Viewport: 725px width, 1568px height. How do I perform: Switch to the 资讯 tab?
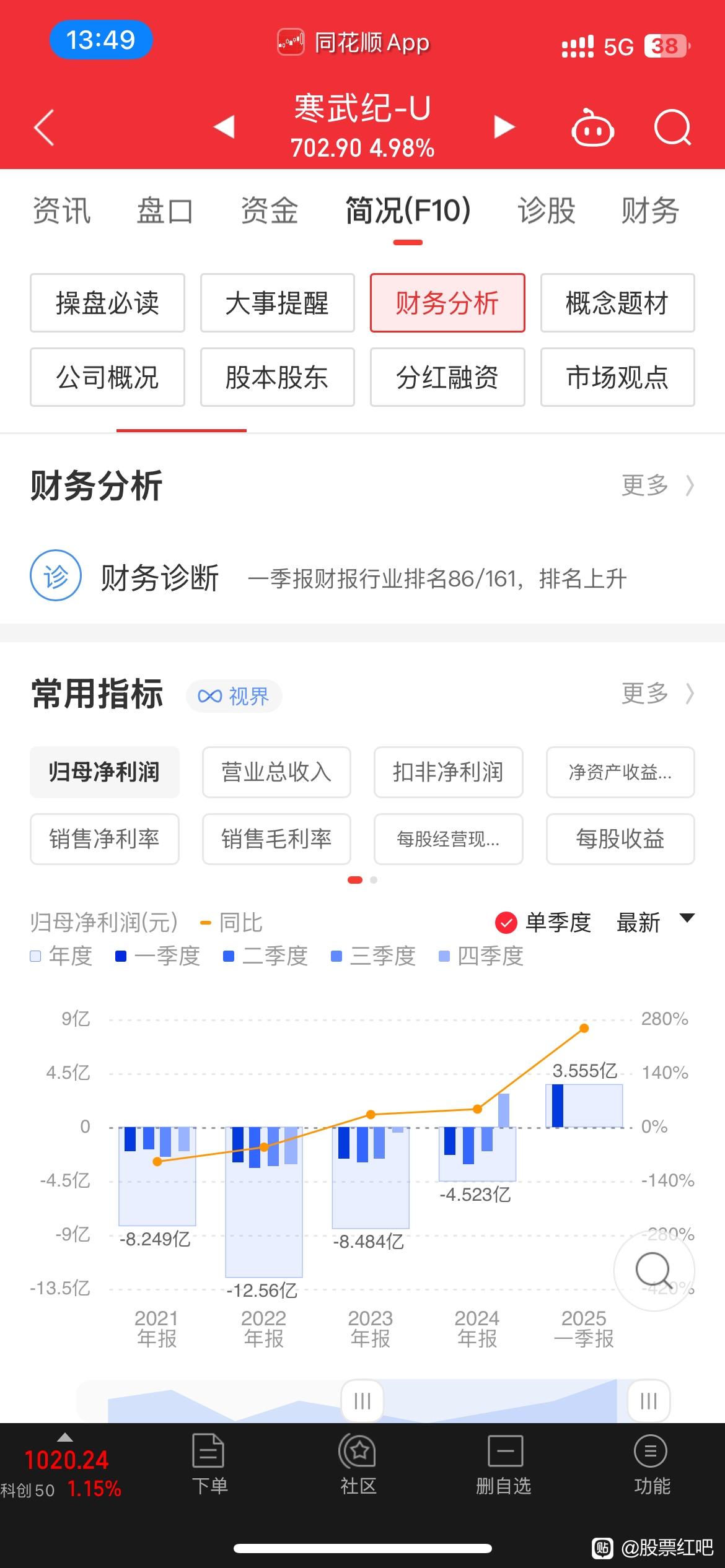61,211
